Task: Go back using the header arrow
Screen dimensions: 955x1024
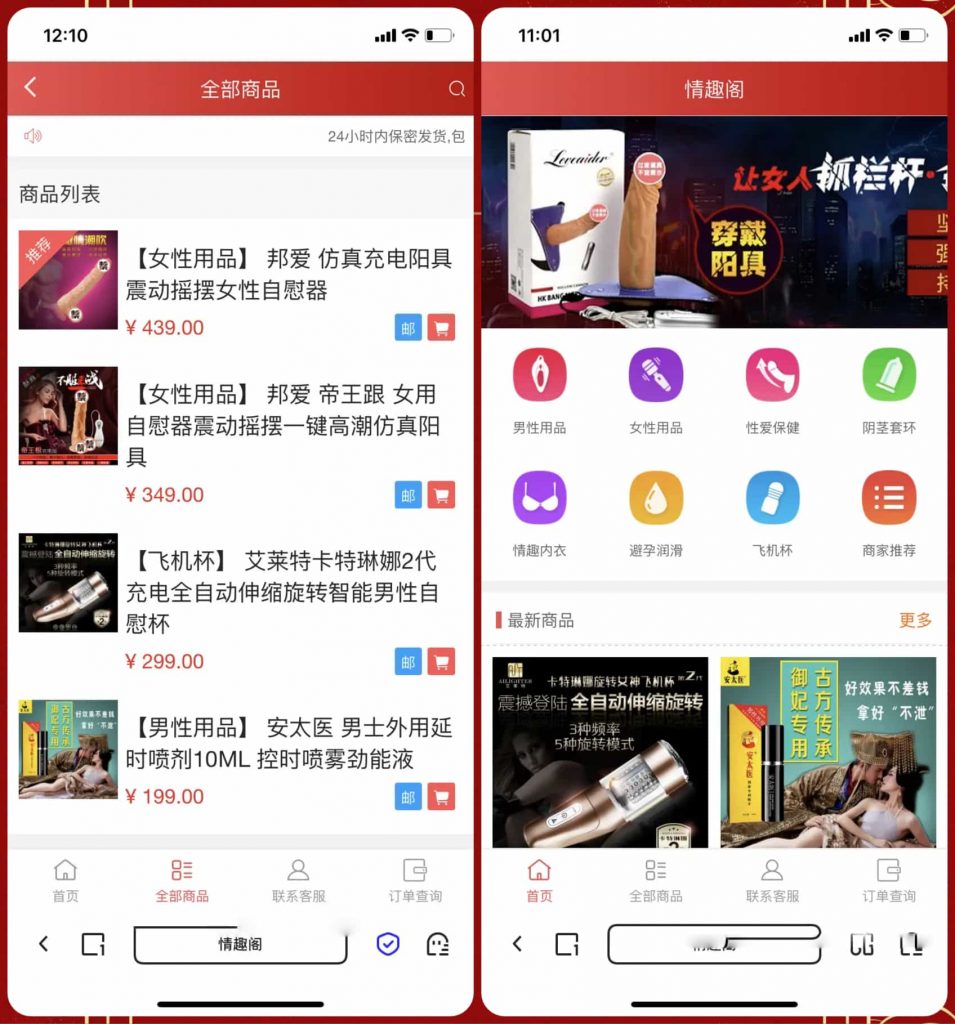Action: click(28, 88)
